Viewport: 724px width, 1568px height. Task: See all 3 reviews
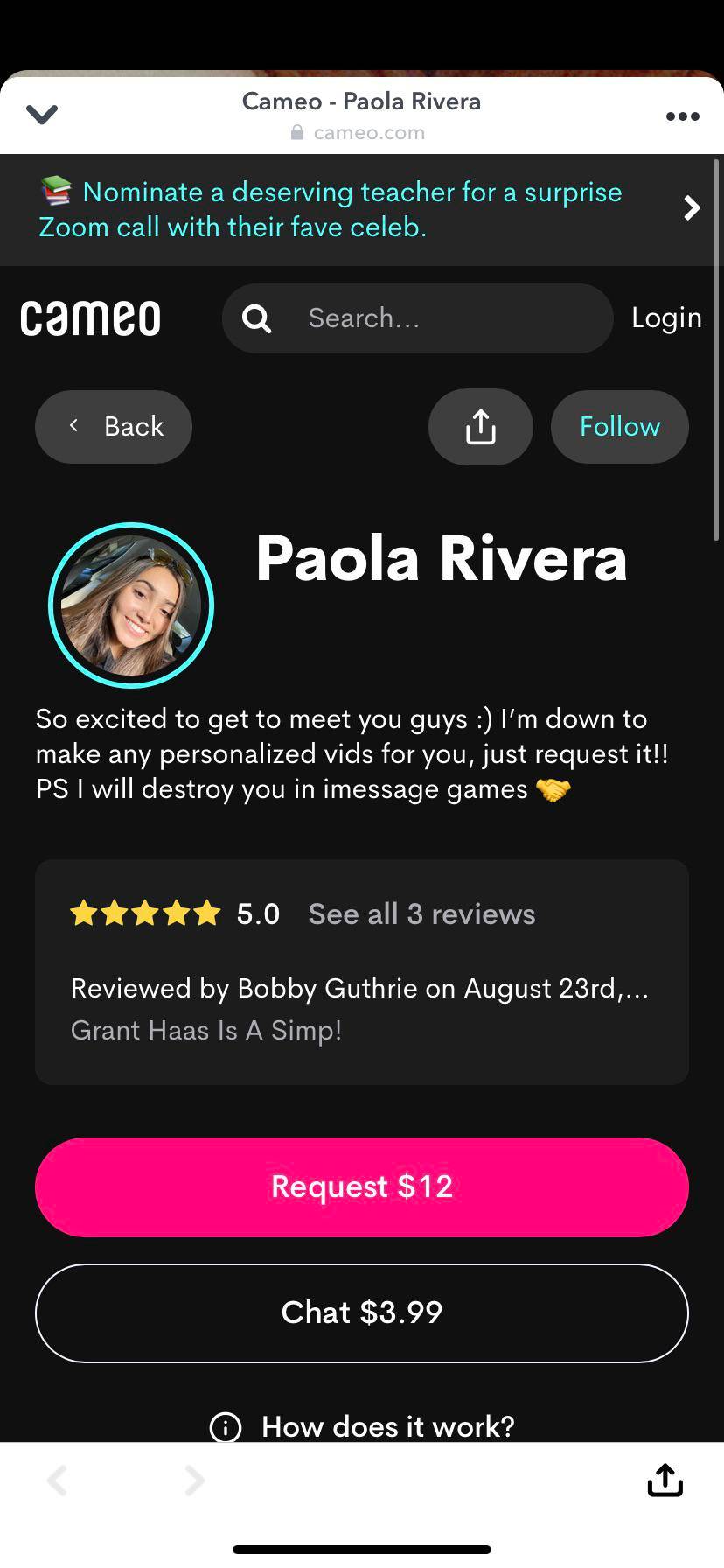[421, 913]
